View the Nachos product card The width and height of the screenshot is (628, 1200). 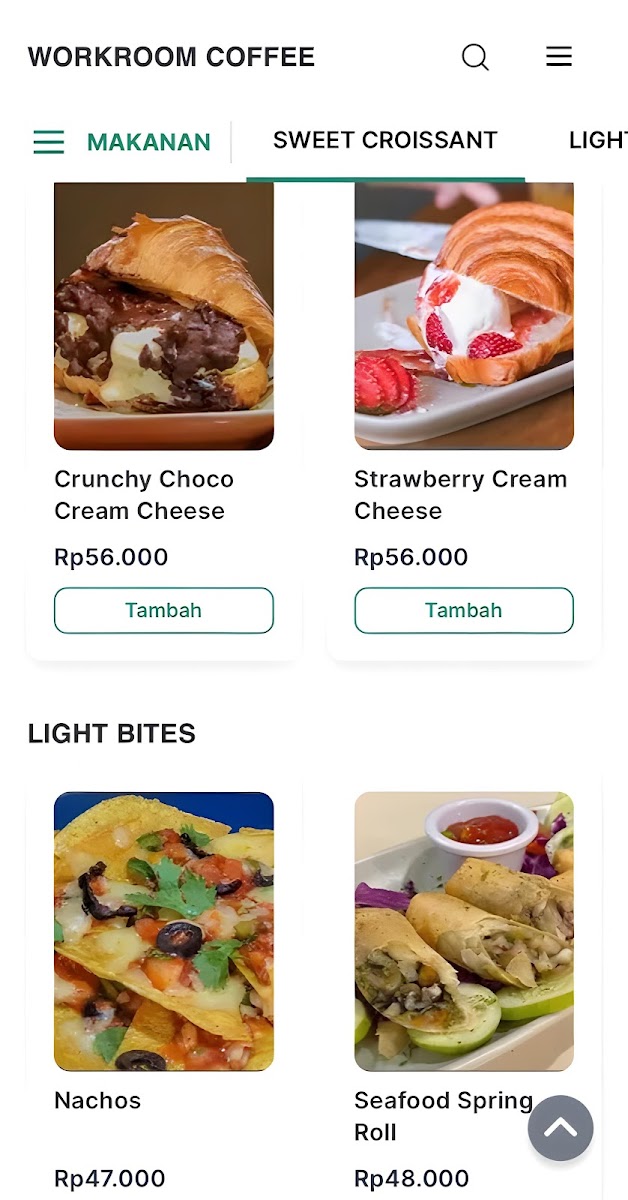click(164, 985)
